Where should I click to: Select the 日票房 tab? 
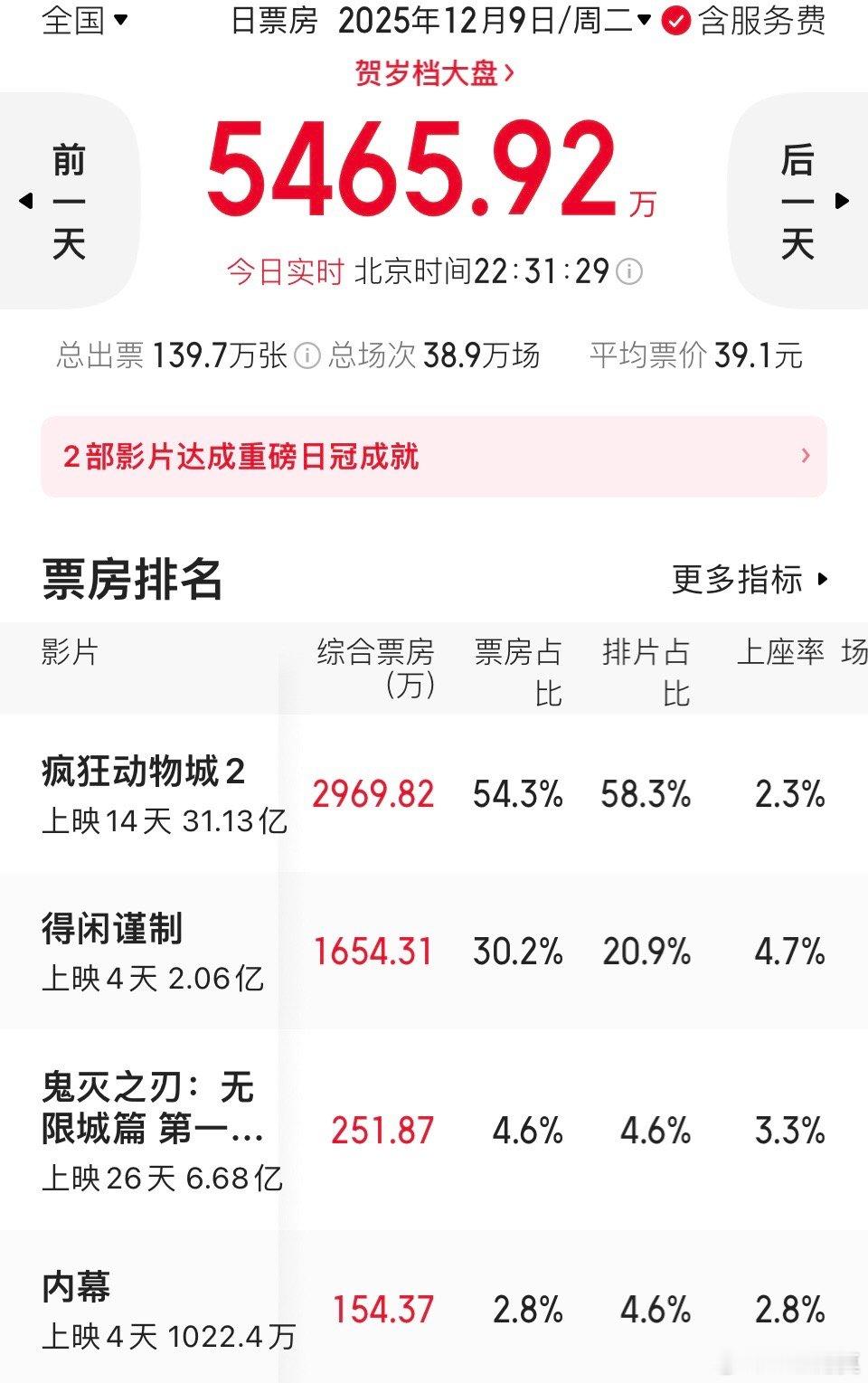pyautogui.click(x=271, y=23)
